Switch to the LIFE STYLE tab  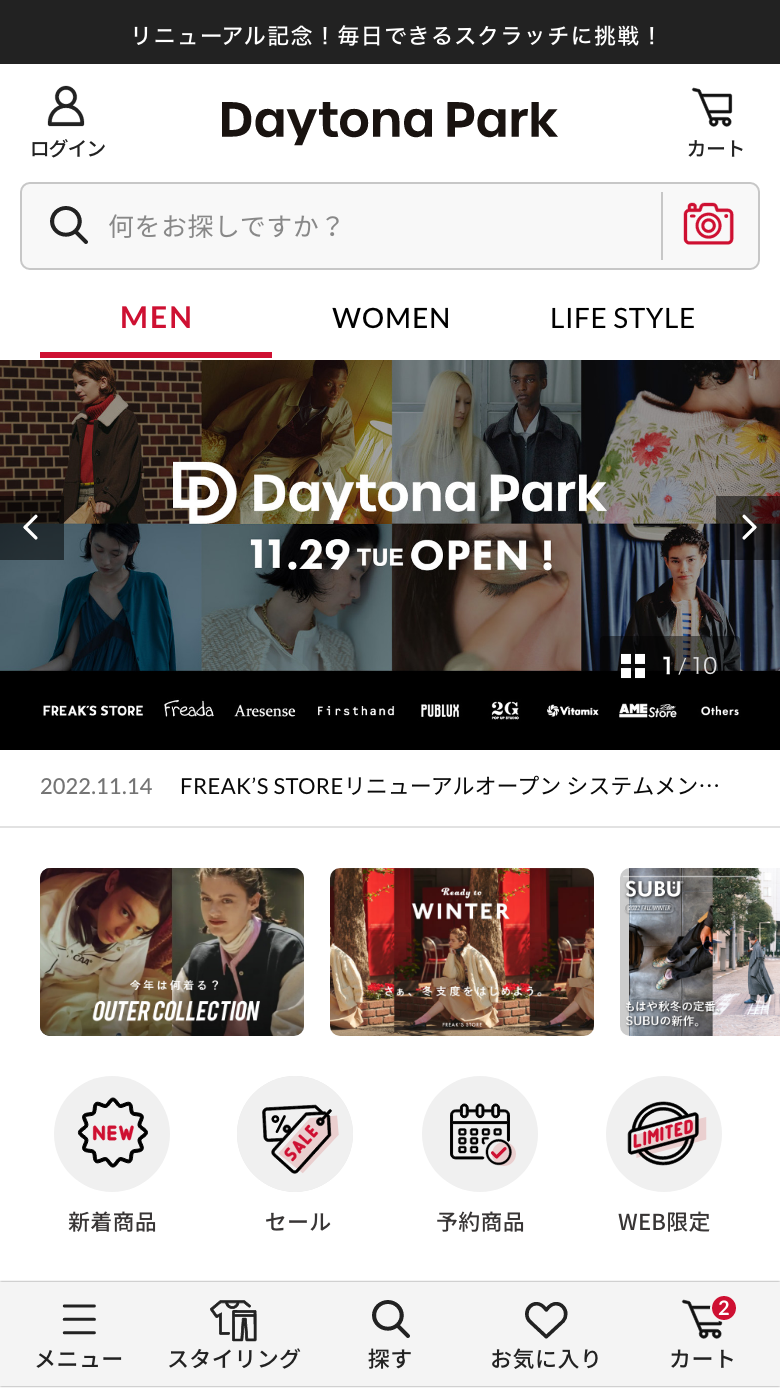point(622,318)
